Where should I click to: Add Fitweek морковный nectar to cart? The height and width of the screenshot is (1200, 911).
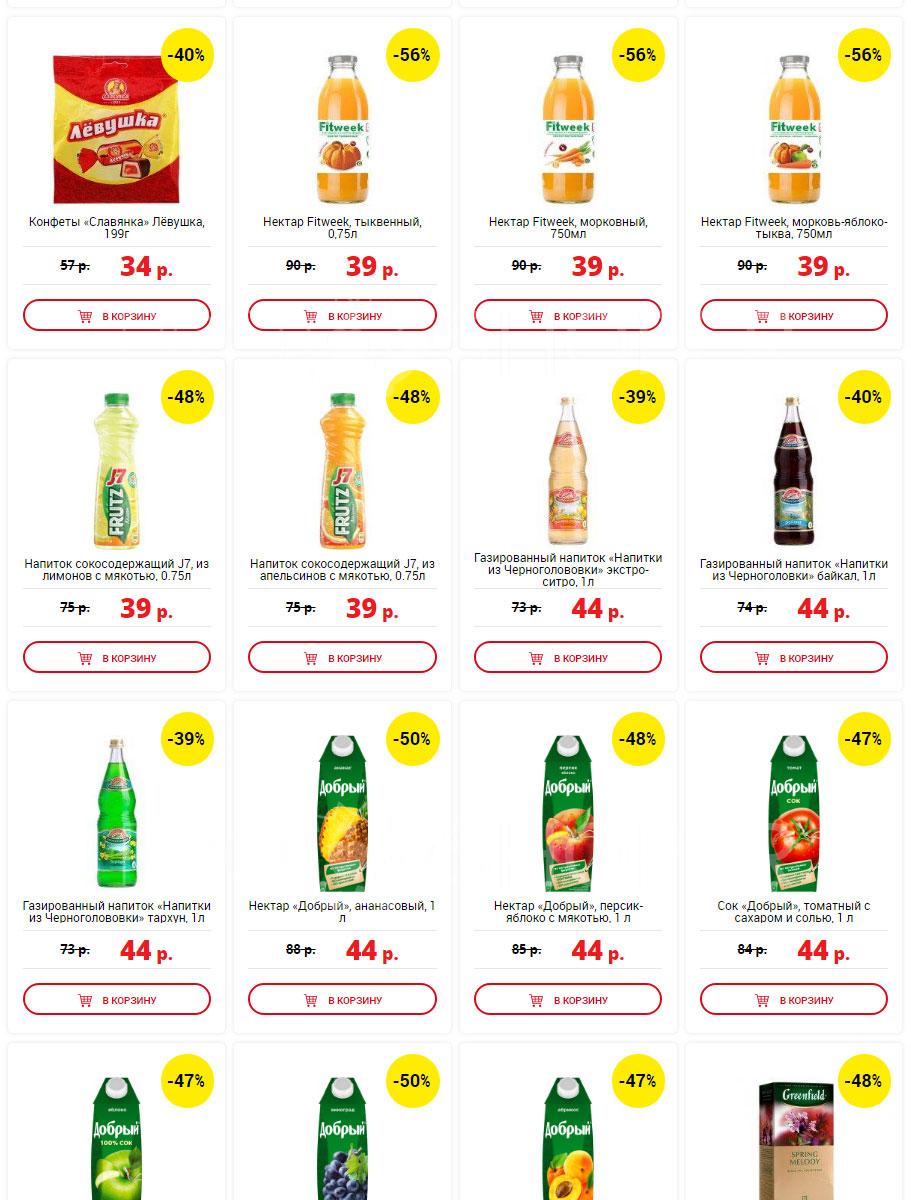point(568,316)
